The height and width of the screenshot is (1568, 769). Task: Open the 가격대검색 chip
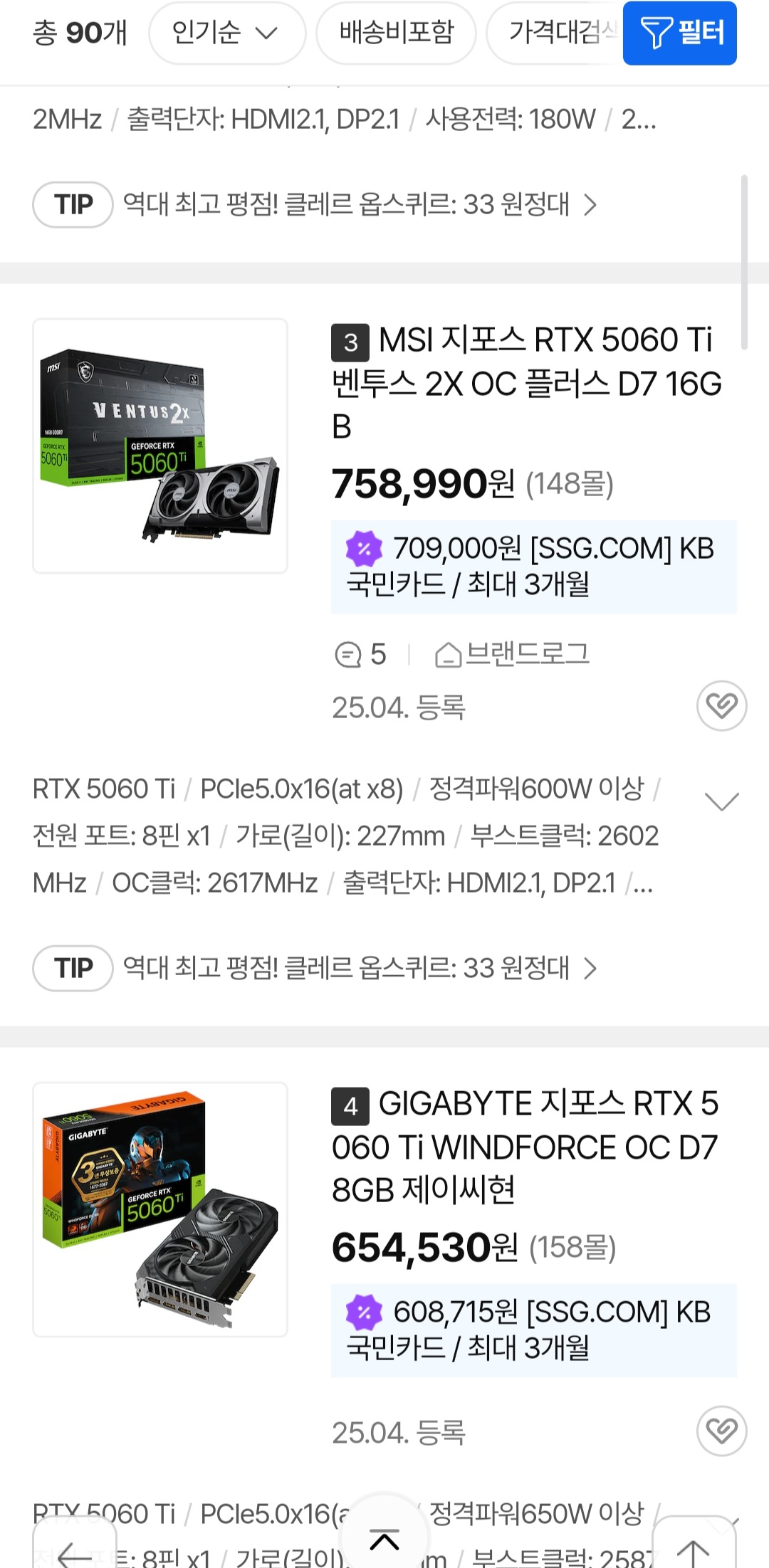pyautogui.click(x=555, y=33)
